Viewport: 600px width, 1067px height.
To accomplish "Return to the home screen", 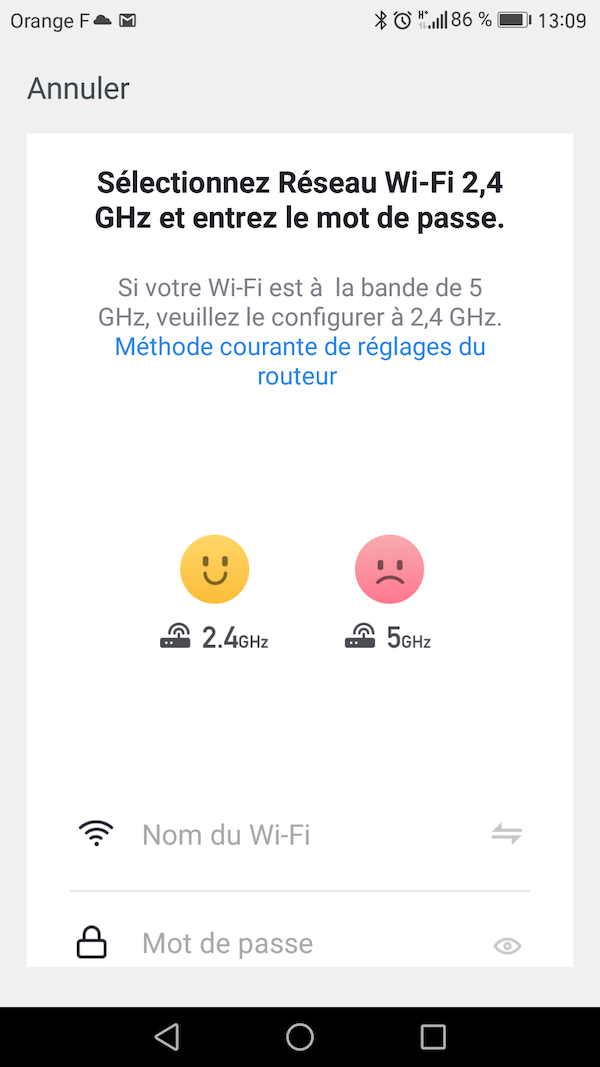I will click(x=300, y=1037).
